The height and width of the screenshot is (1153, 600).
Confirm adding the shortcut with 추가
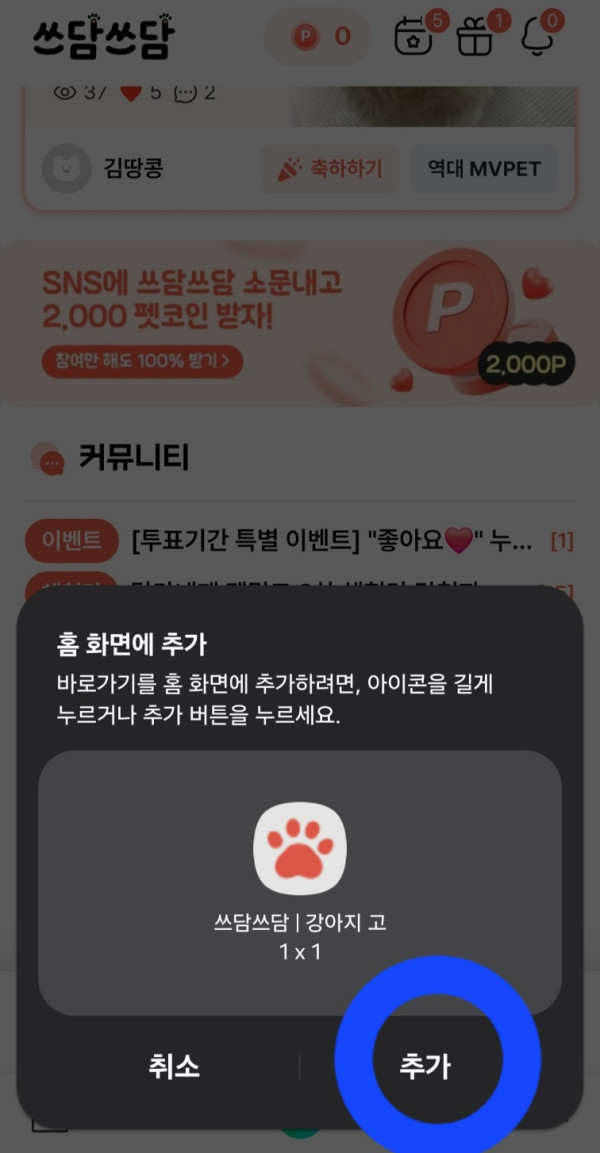click(x=426, y=1066)
